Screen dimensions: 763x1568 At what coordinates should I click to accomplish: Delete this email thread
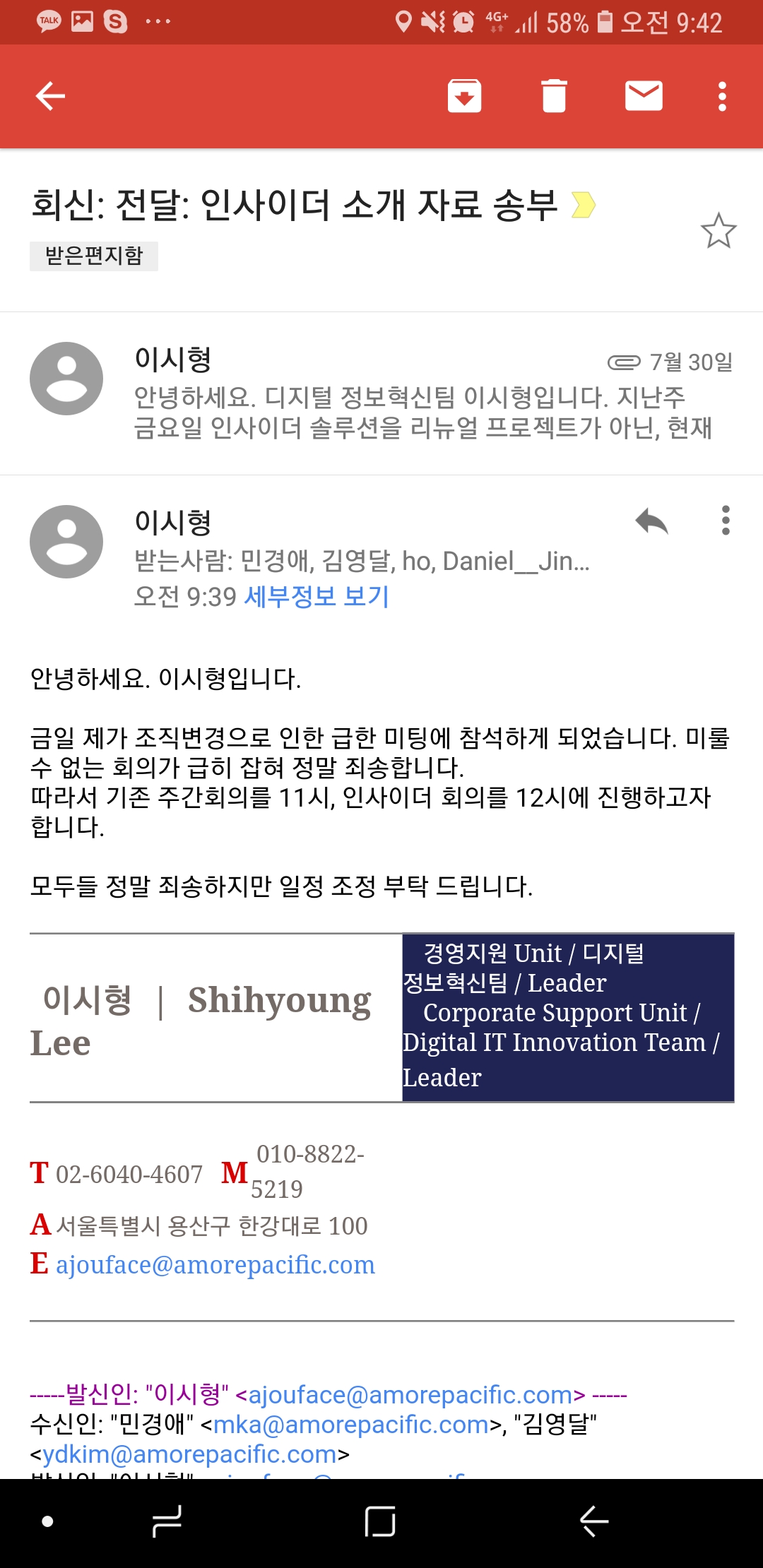[x=554, y=96]
